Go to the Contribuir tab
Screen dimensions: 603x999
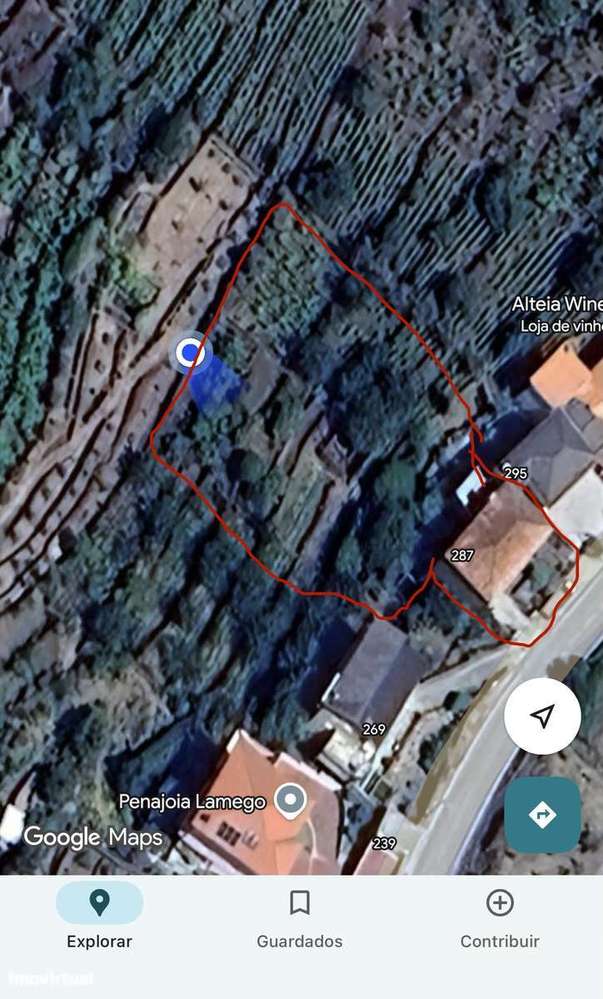pyautogui.click(x=499, y=918)
